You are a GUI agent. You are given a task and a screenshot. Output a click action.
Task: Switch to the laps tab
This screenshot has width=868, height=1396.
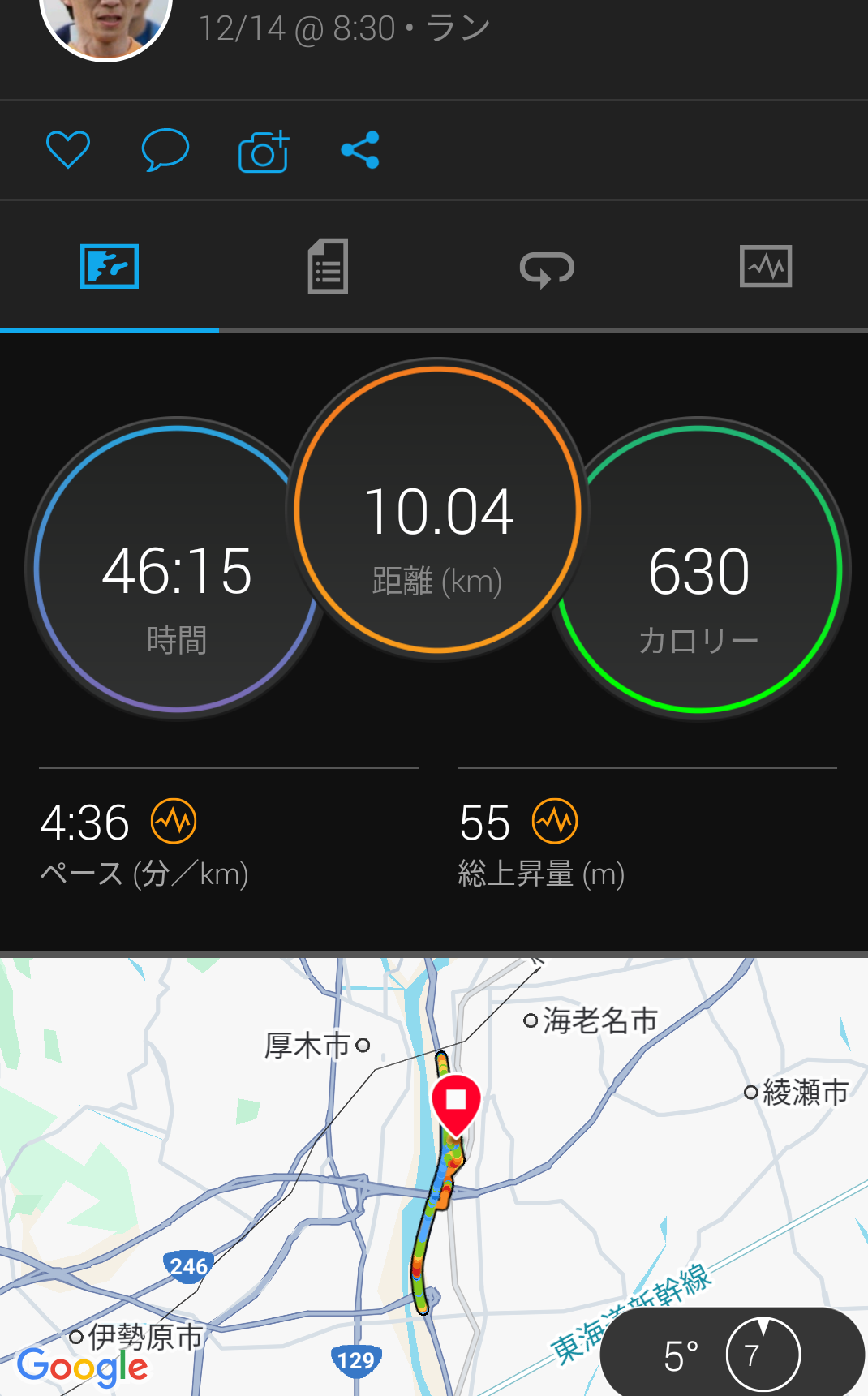tap(547, 268)
